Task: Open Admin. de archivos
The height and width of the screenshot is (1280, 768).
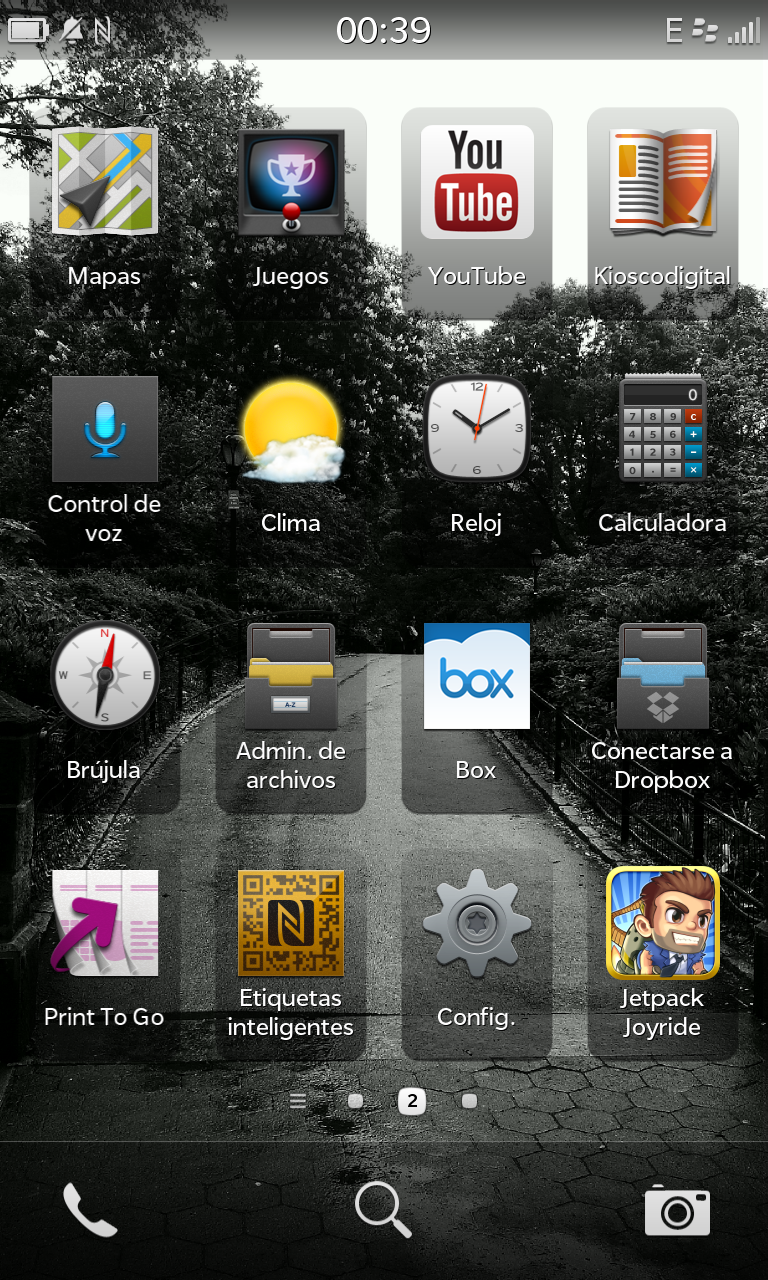Action: click(291, 676)
